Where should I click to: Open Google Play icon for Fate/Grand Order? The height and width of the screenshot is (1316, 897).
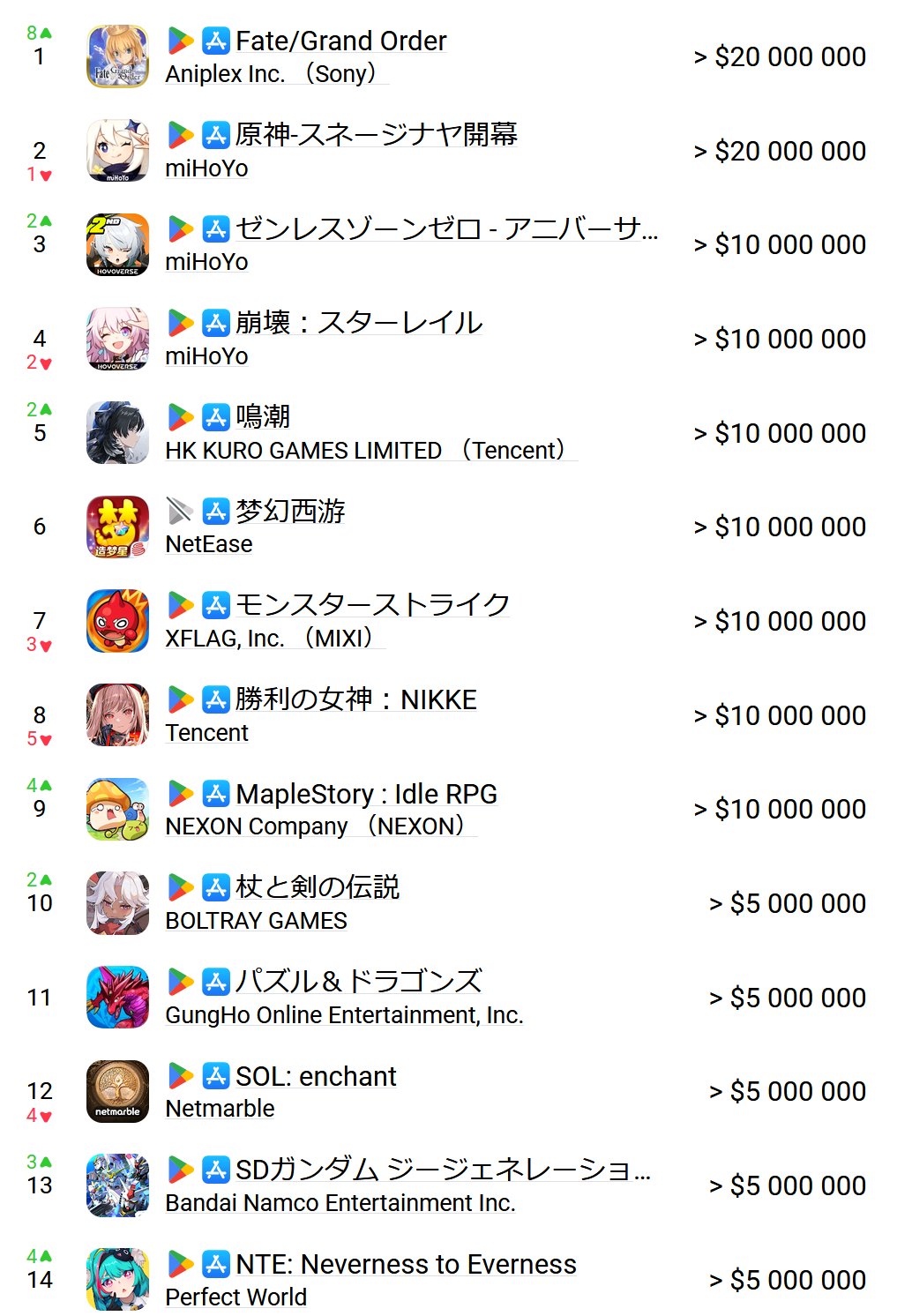tap(181, 41)
